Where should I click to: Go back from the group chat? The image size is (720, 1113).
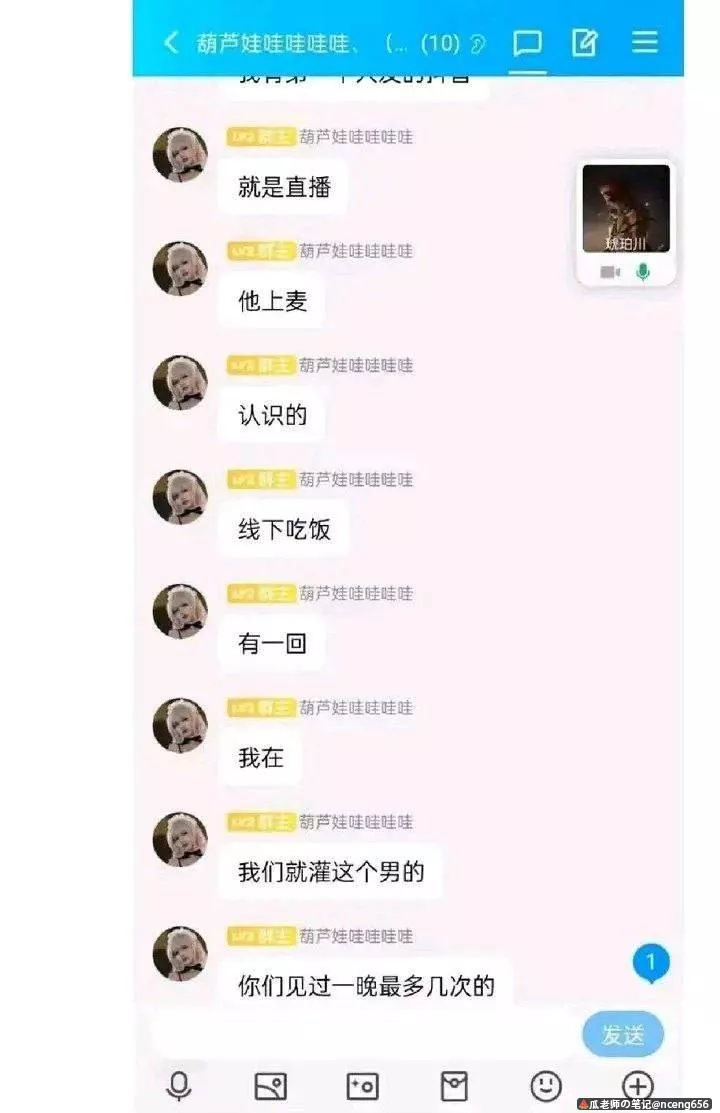(x=171, y=42)
